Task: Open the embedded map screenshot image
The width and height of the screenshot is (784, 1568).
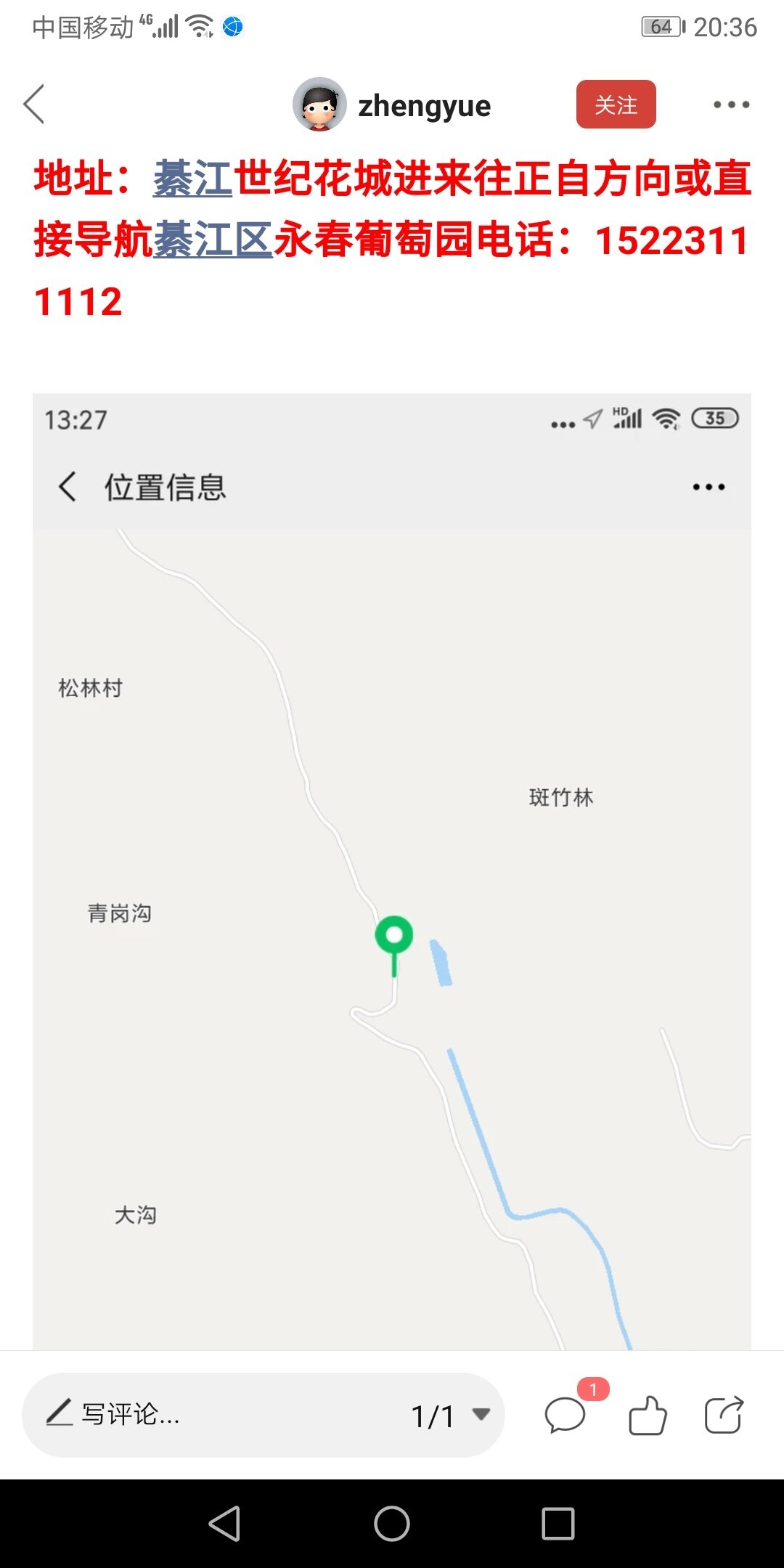Action: [x=392, y=871]
